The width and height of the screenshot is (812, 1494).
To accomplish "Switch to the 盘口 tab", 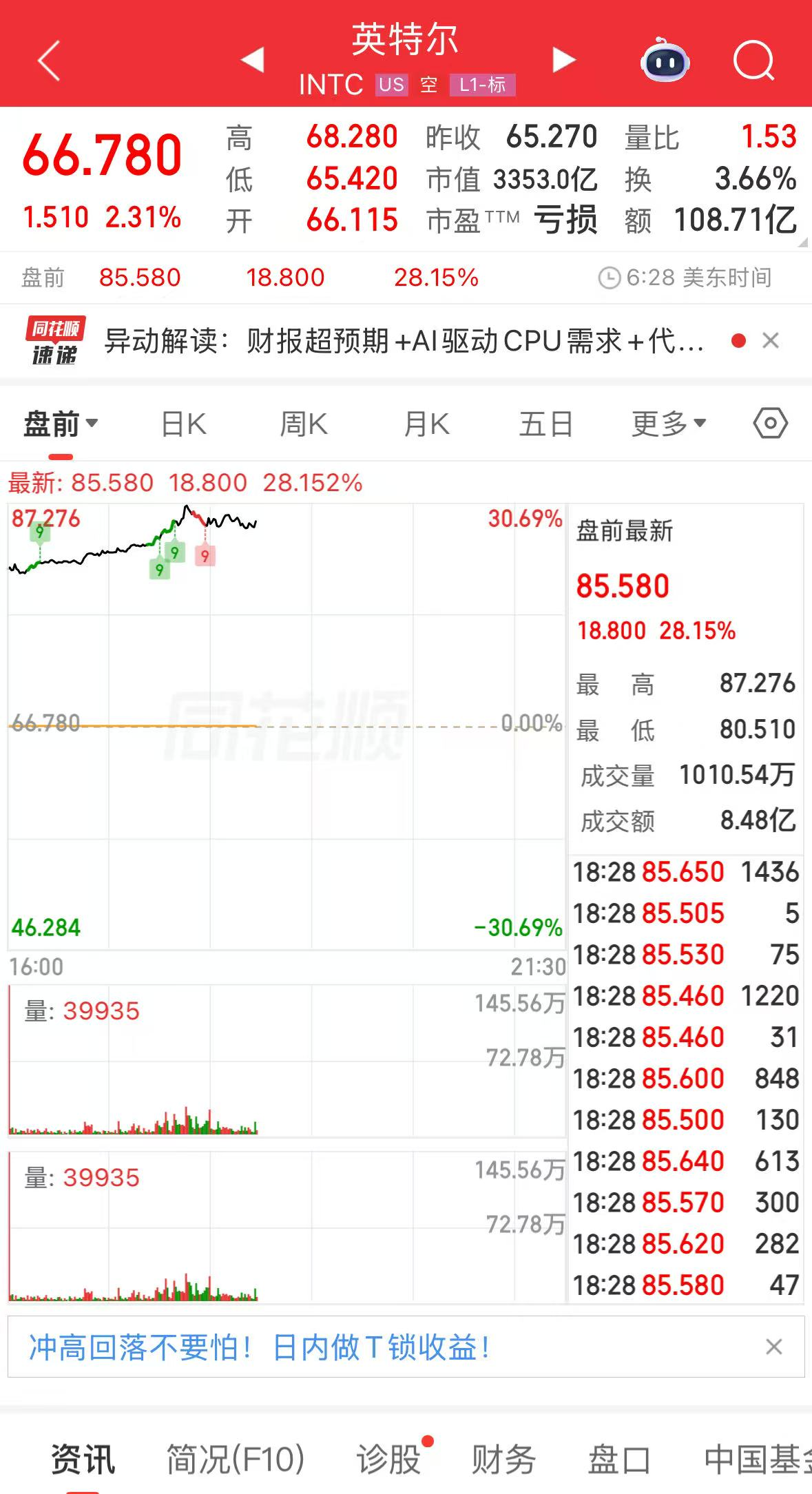I will [x=618, y=1458].
